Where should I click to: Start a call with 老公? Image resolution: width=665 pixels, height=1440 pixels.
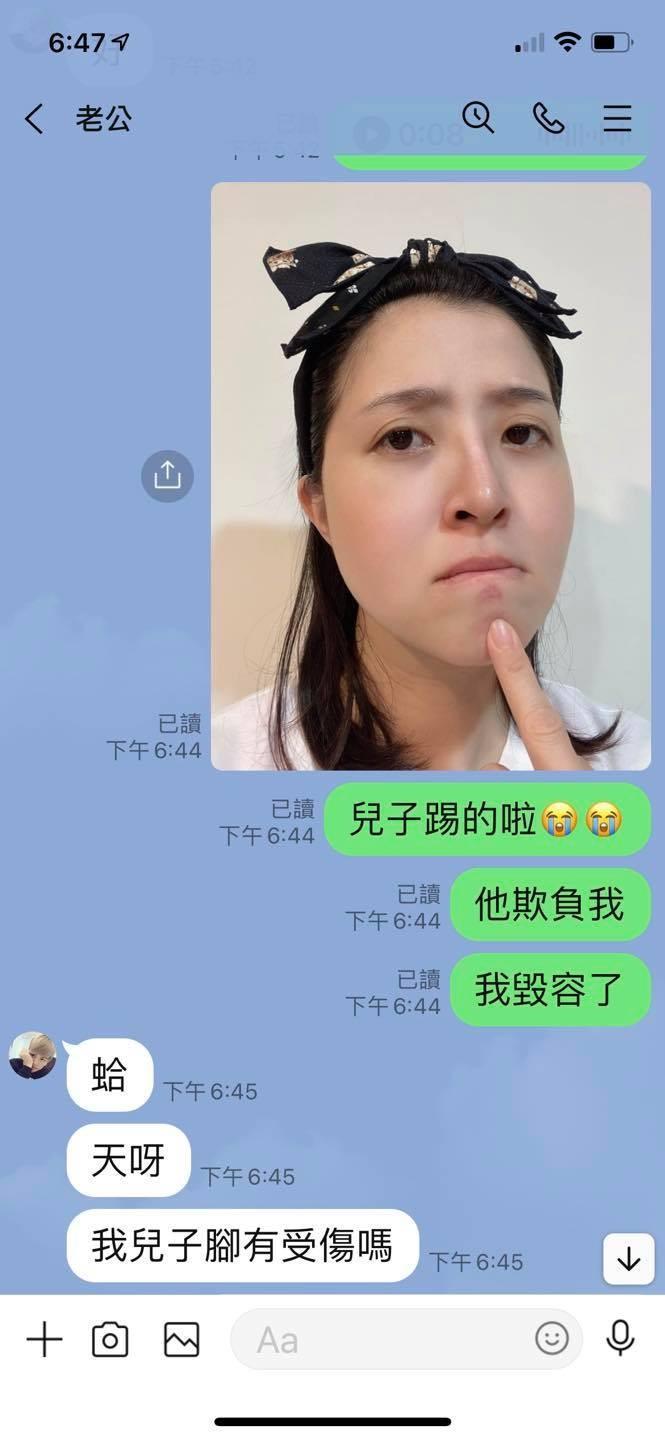tap(548, 119)
